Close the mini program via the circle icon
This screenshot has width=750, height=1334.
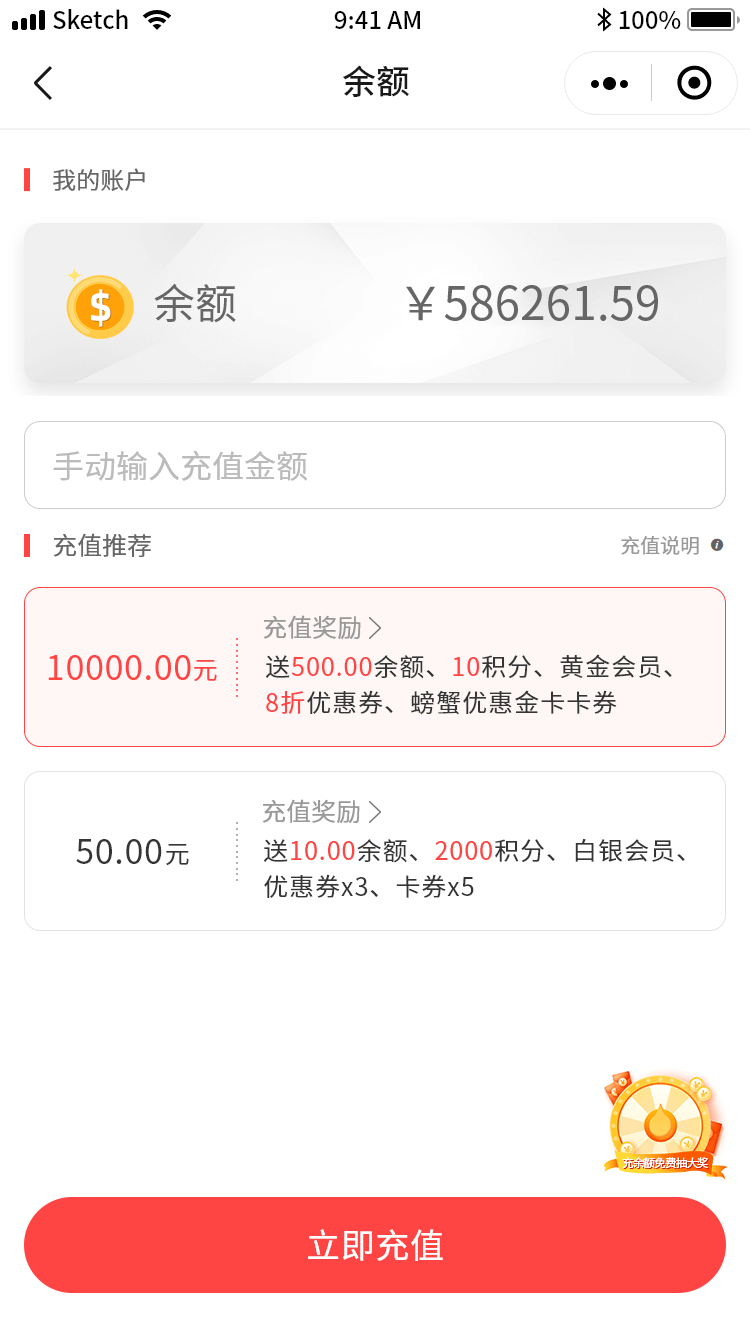click(694, 83)
